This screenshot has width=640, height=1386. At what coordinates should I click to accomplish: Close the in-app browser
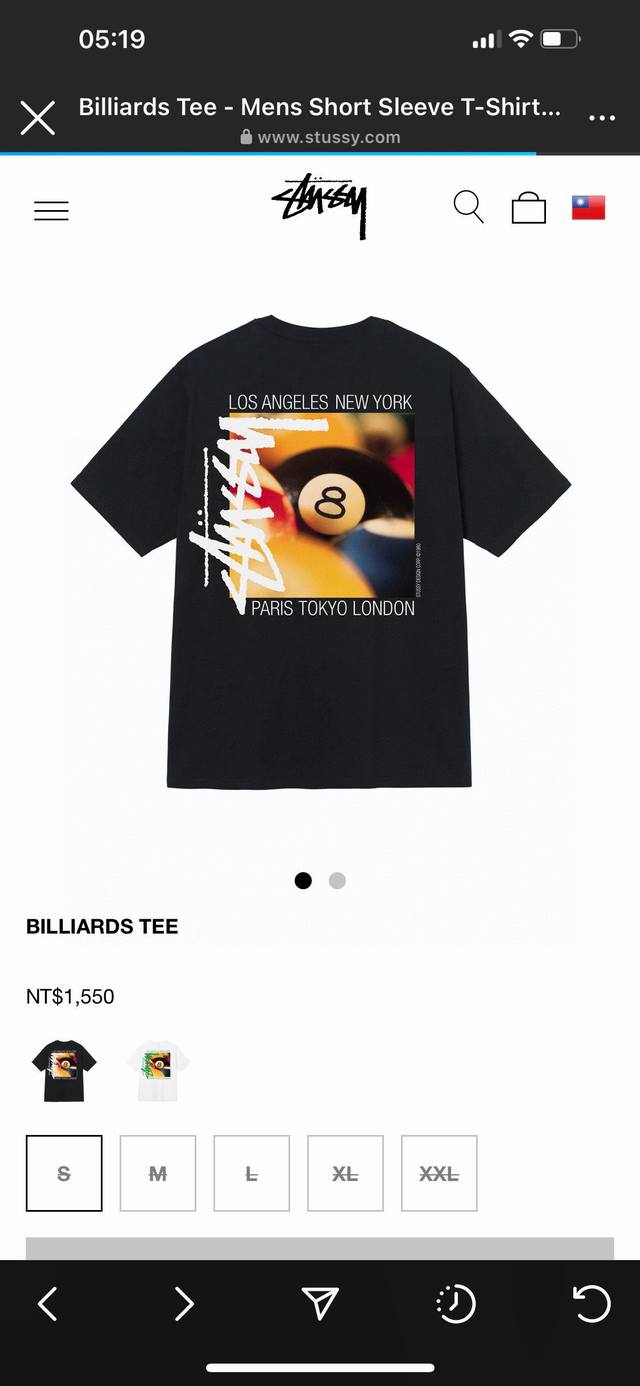coord(38,118)
